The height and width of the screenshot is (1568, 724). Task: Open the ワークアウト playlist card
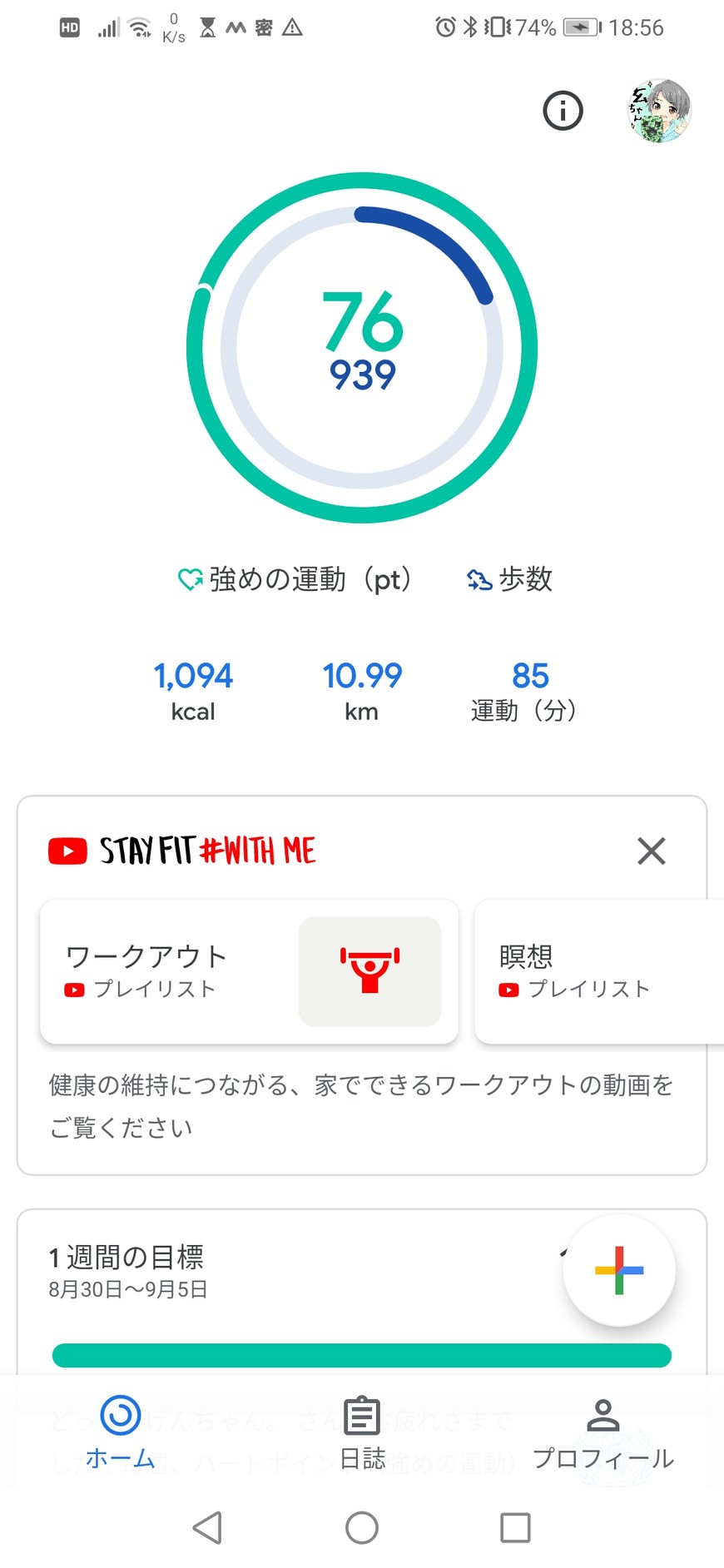tap(249, 971)
